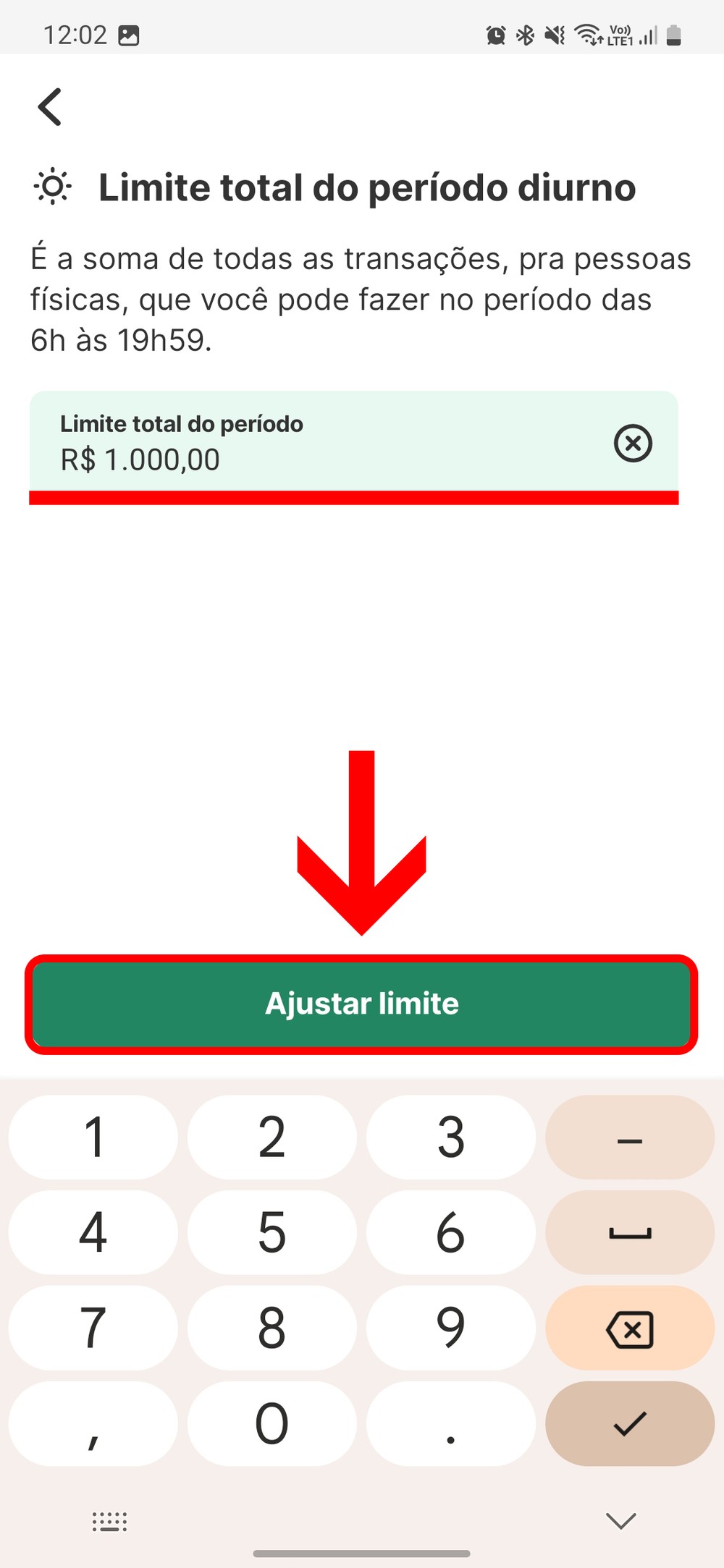
Task: Tap the 1 key on the keypad
Action: (93, 1137)
